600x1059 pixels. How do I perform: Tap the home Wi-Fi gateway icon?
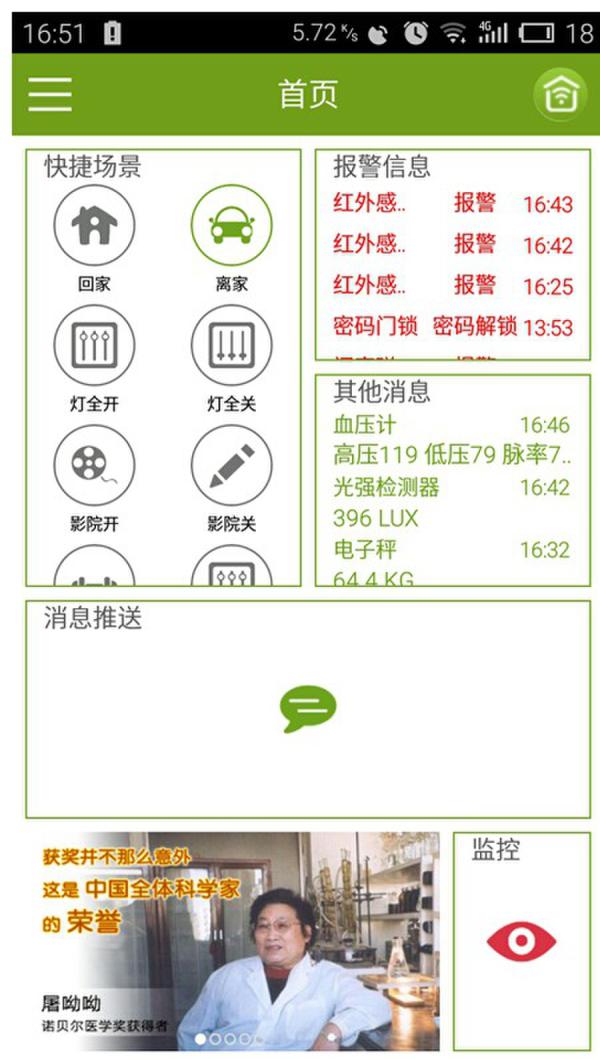560,94
